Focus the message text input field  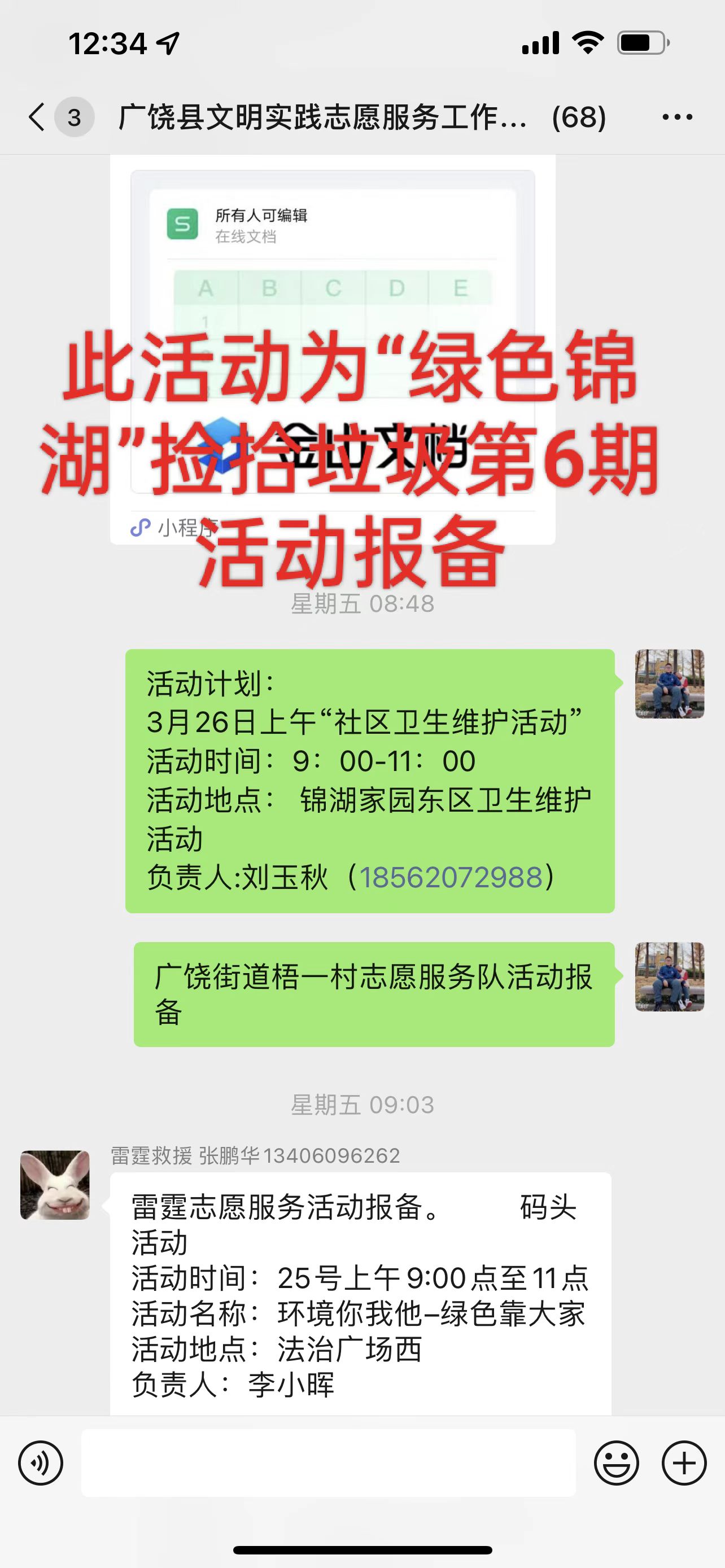[328, 1462]
